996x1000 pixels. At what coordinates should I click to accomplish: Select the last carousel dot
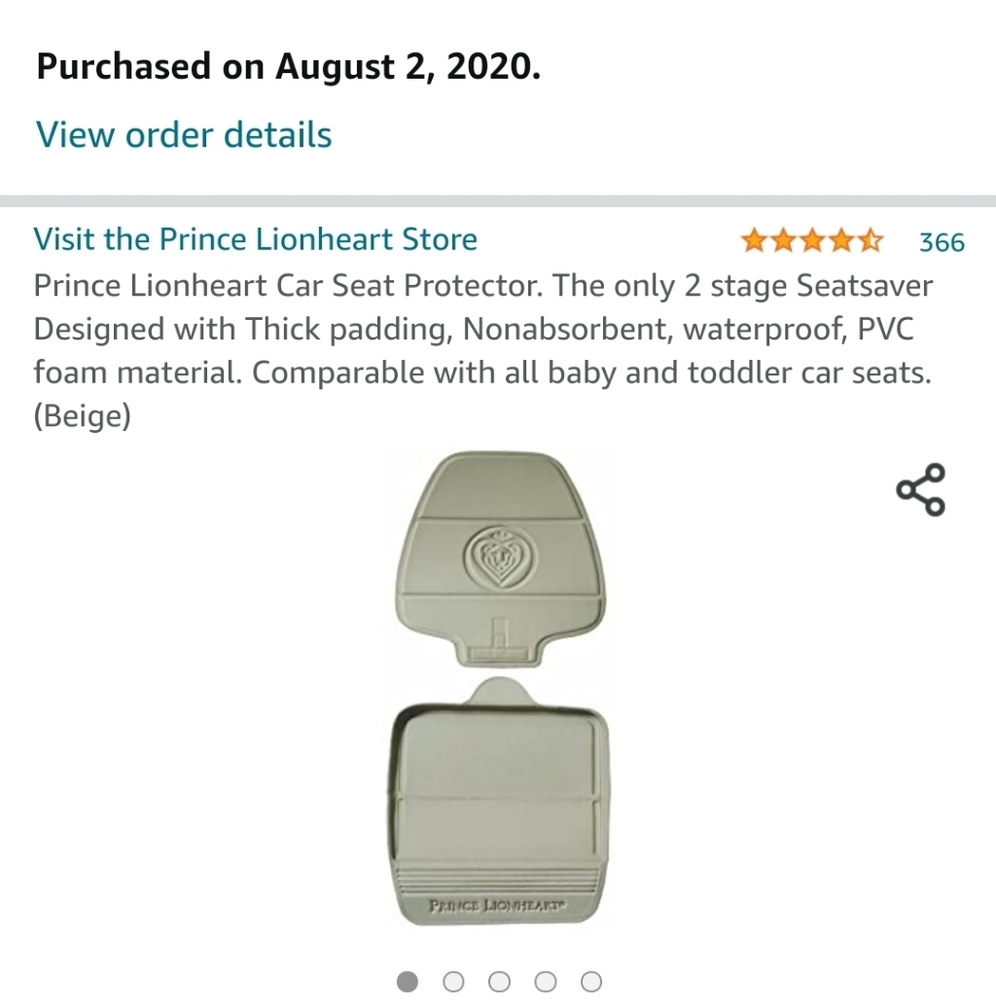[589, 983]
